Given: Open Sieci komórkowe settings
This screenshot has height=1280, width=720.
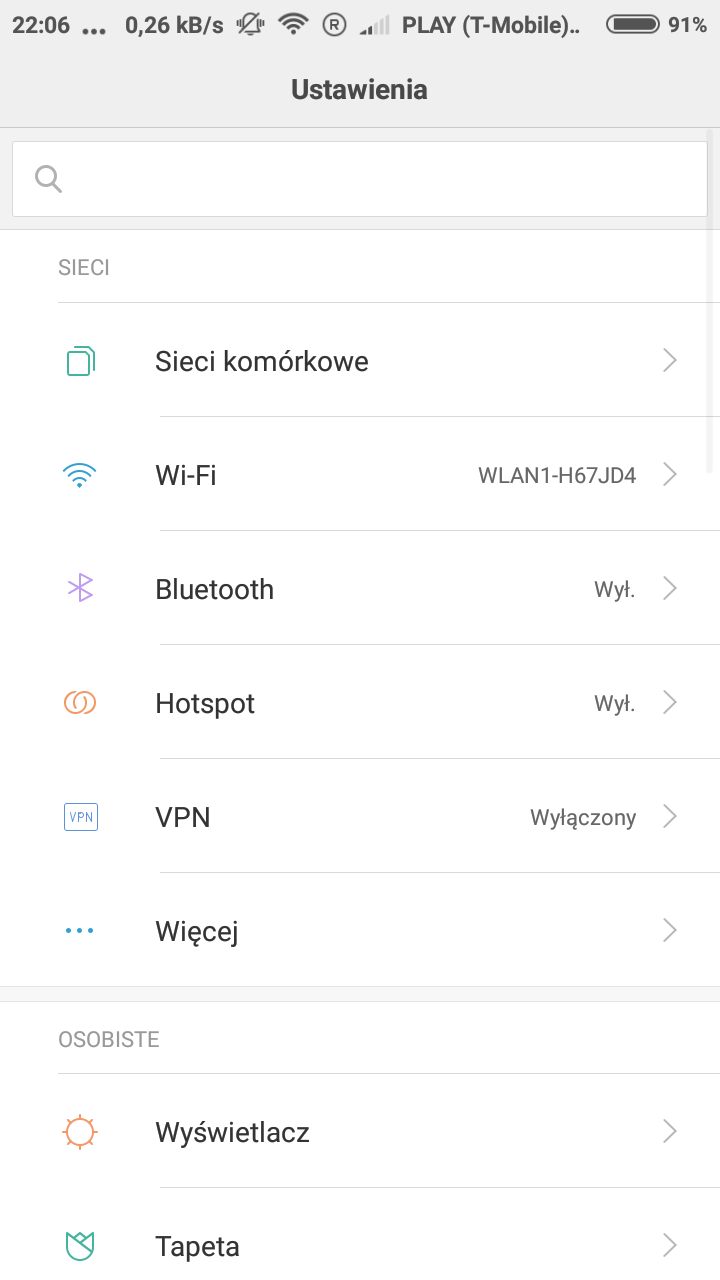Looking at the screenshot, I should 360,361.
